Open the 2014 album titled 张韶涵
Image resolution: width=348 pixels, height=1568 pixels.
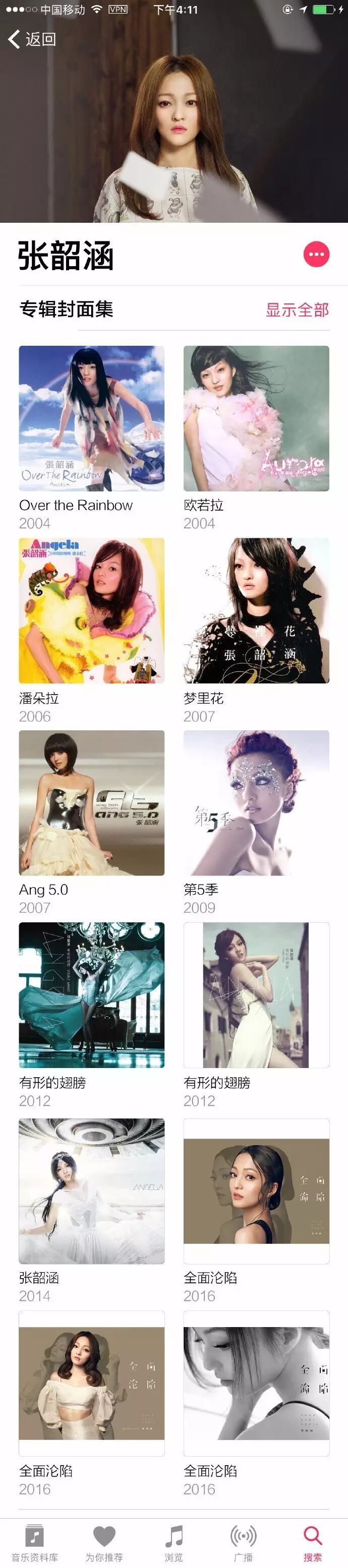point(91,1190)
